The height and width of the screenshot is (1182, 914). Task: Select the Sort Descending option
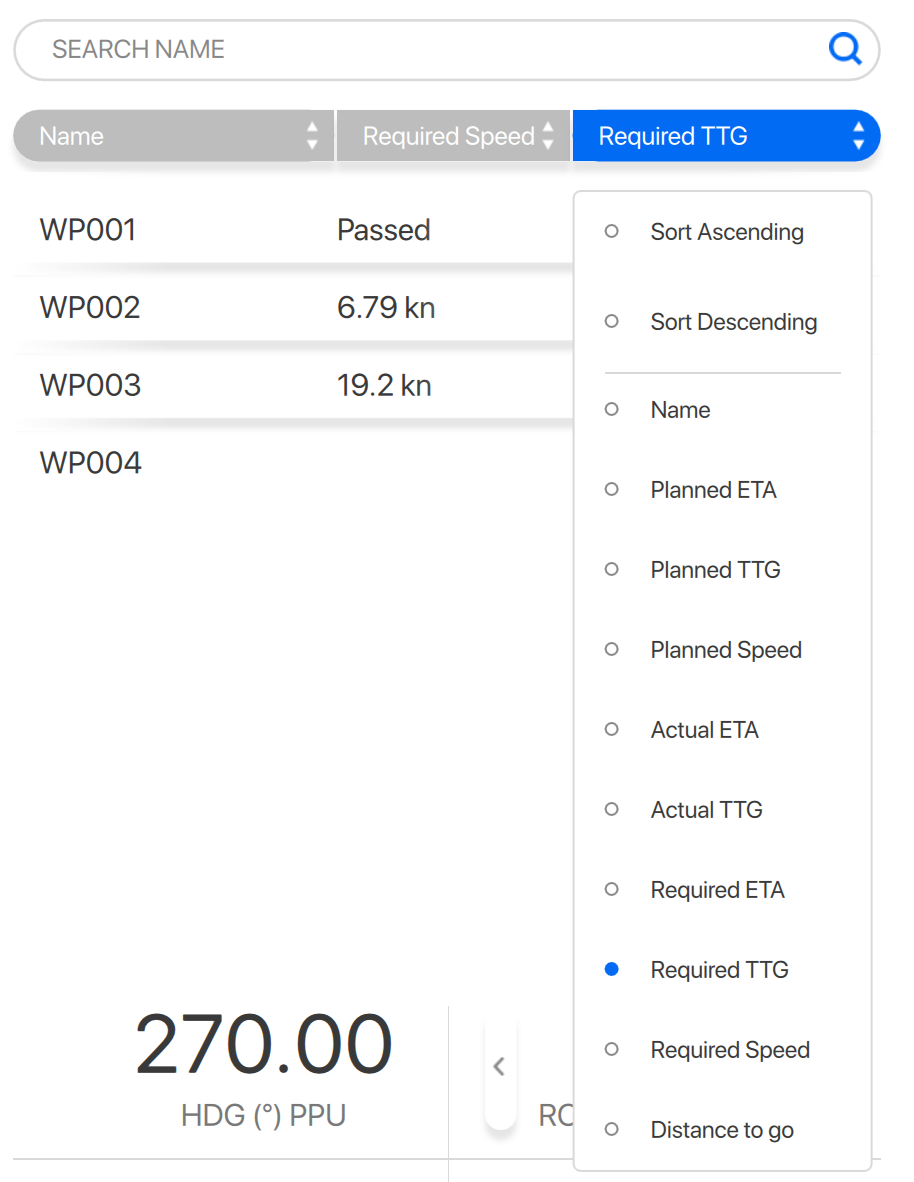(x=733, y=322)
